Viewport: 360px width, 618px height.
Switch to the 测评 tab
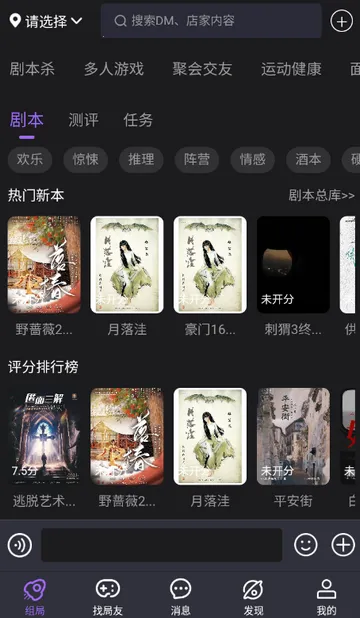pos(83,120)
